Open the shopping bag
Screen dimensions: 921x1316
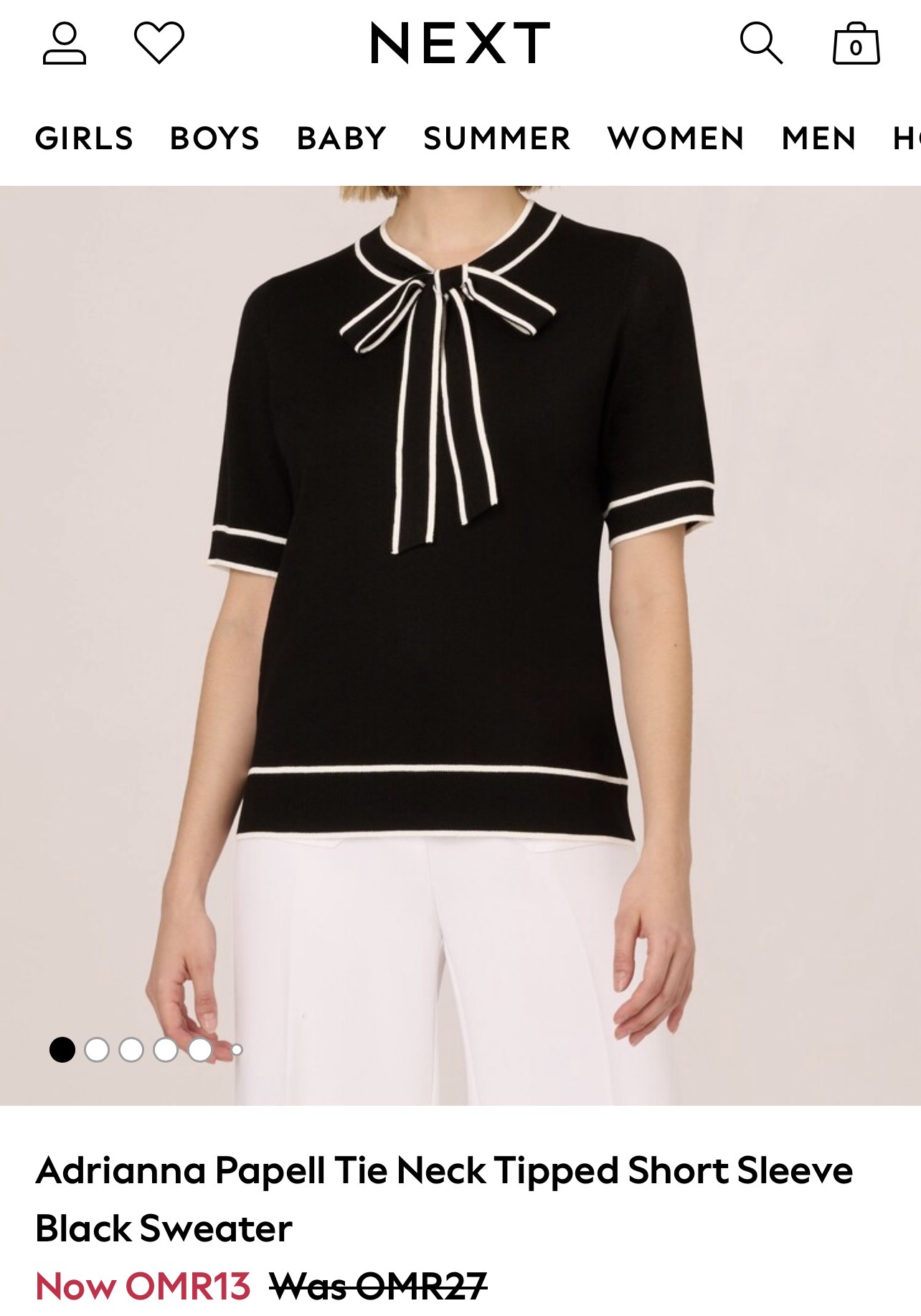[x=856, y=44]
